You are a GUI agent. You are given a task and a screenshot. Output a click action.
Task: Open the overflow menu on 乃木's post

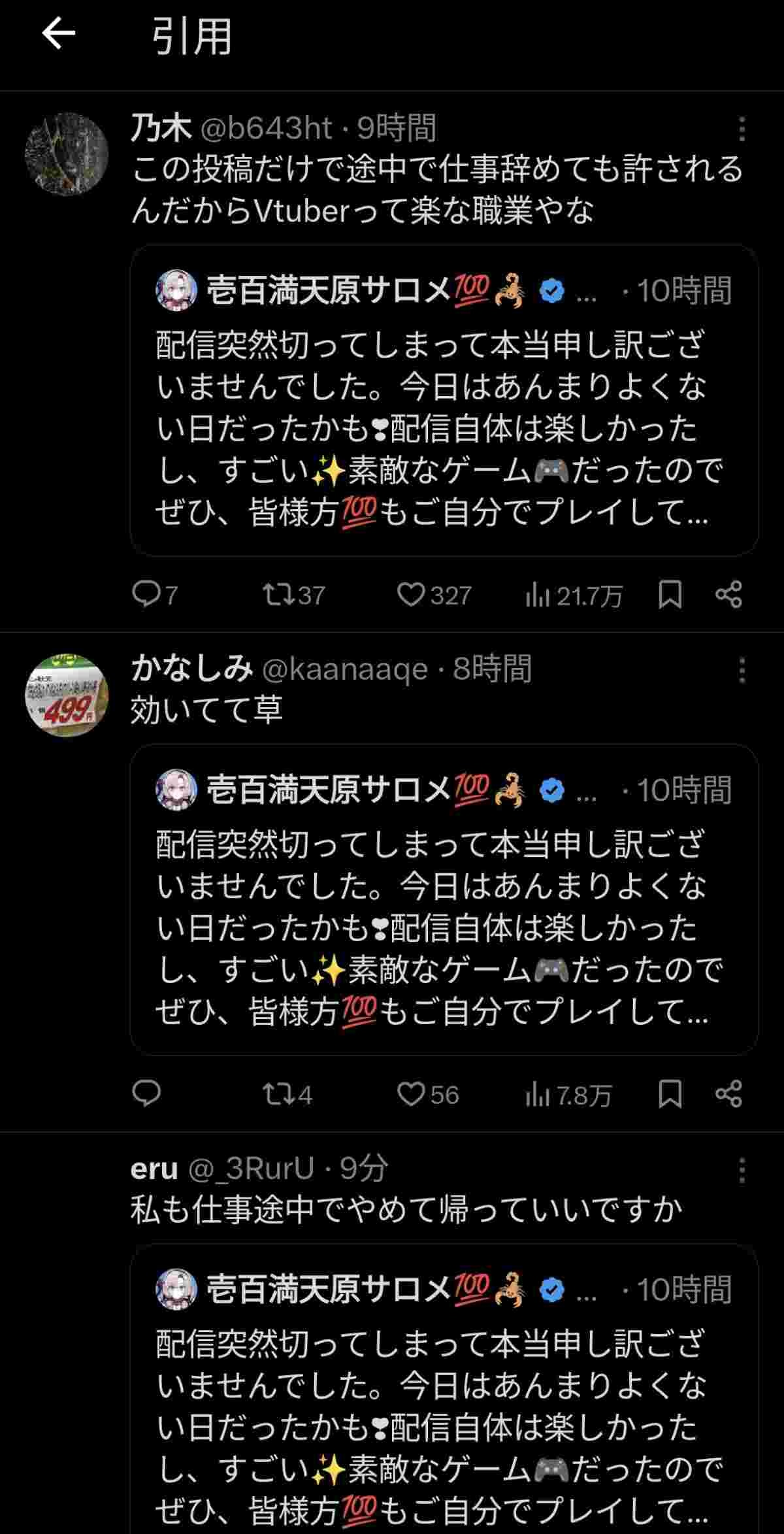click(x=742, y=129)
